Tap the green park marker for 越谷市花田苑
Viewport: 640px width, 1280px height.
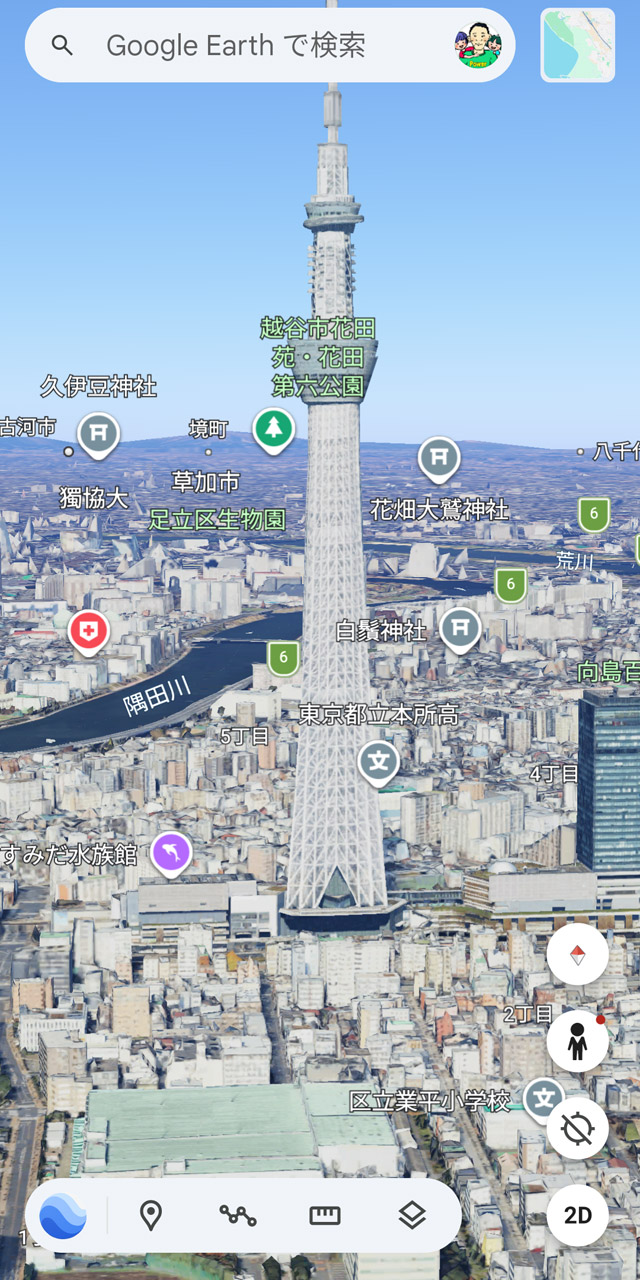pos(274,430)
